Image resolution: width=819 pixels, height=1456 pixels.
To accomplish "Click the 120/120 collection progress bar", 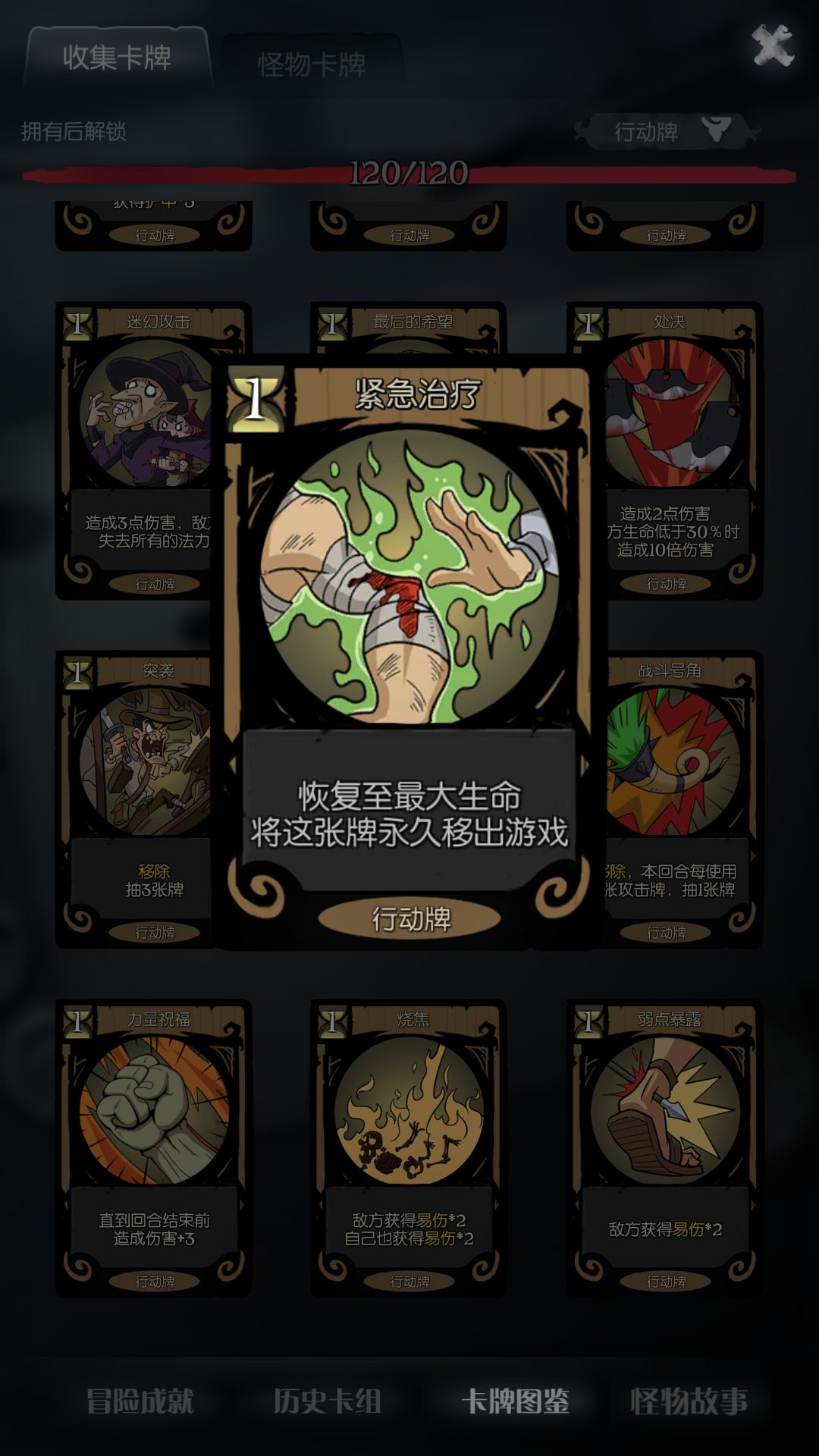I will (x=409, y=173).
